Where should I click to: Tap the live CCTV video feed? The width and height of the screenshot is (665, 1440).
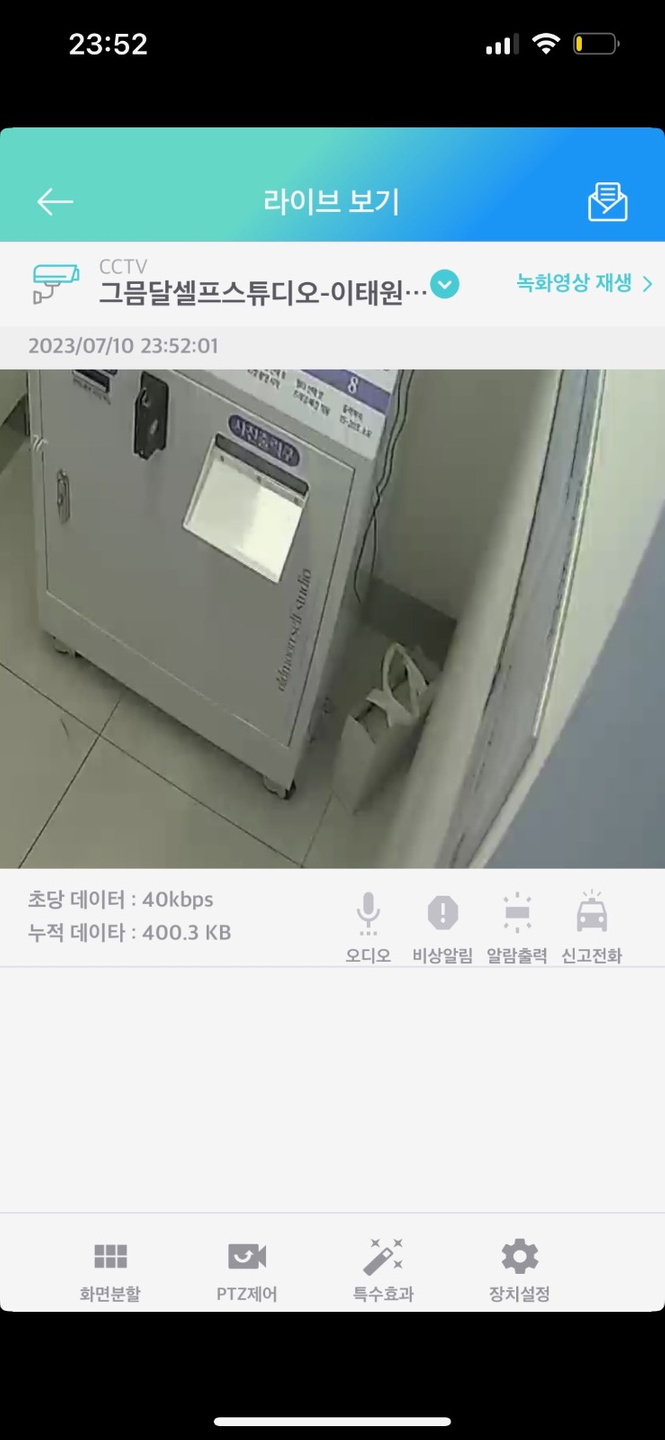click(x=332, y=618)
